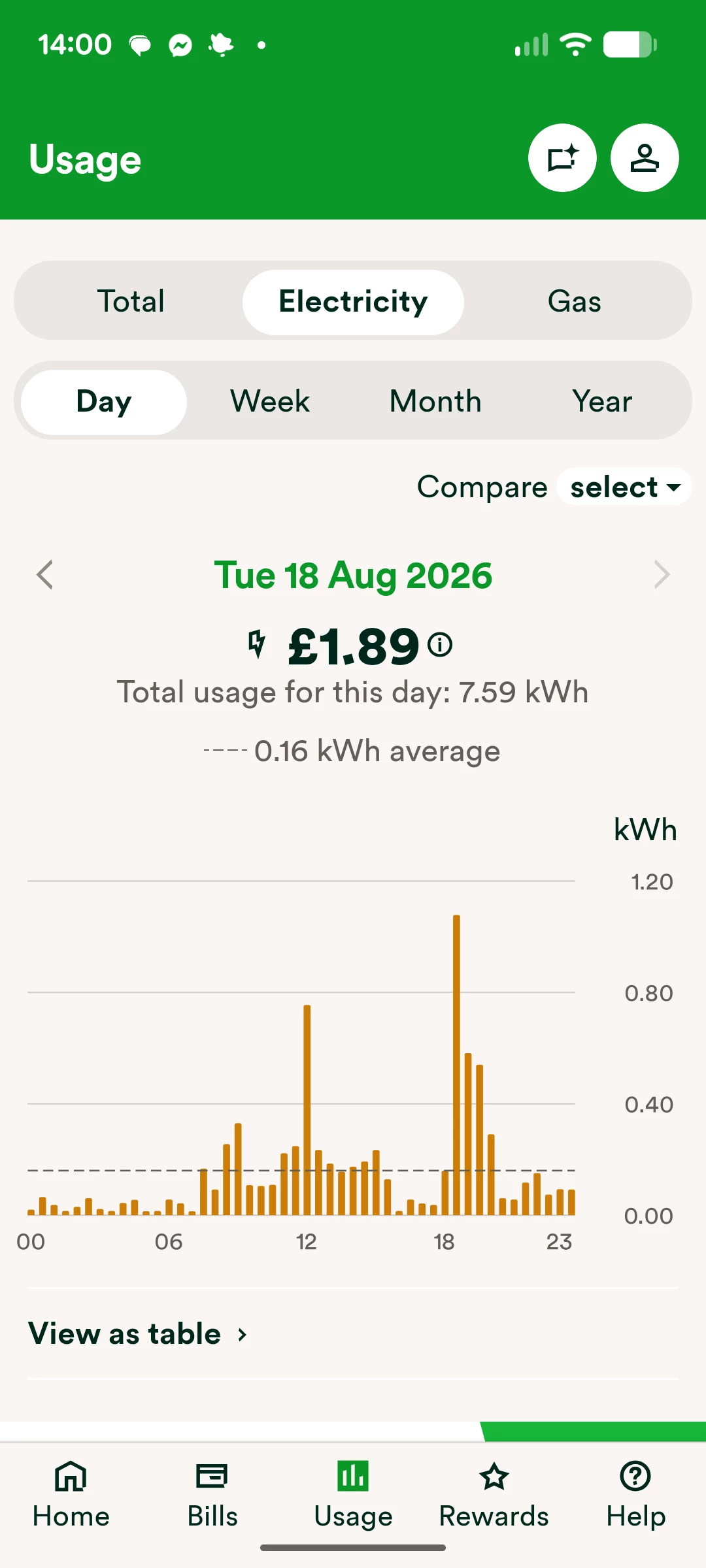The width and height of the screenshot is (706, 1568).
Task: Open the Bills tab
Action: [212, 1496]
